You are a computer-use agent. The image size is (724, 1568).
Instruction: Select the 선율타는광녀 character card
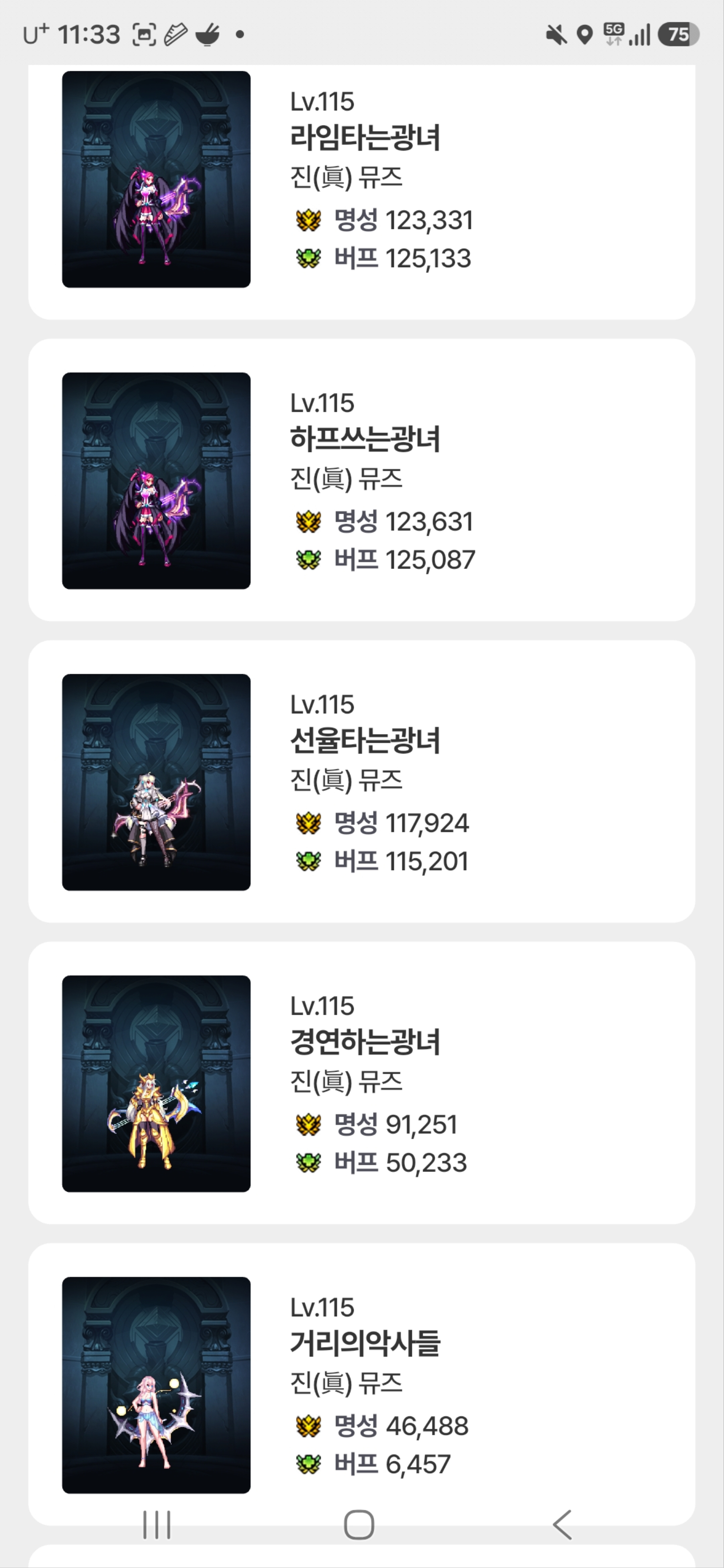[x=362, y=781]
